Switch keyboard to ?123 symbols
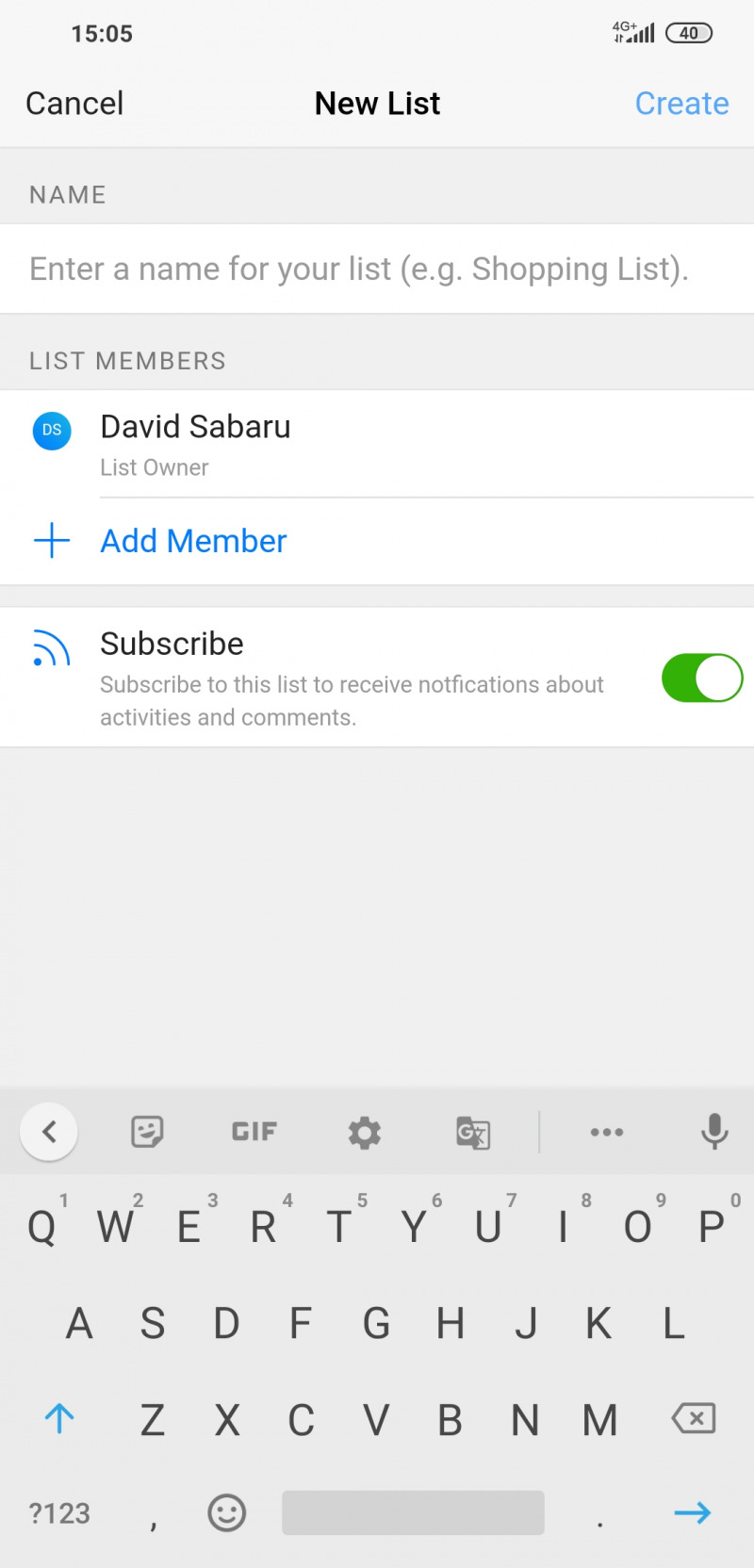754x1568 pixels. [59, 1513]
